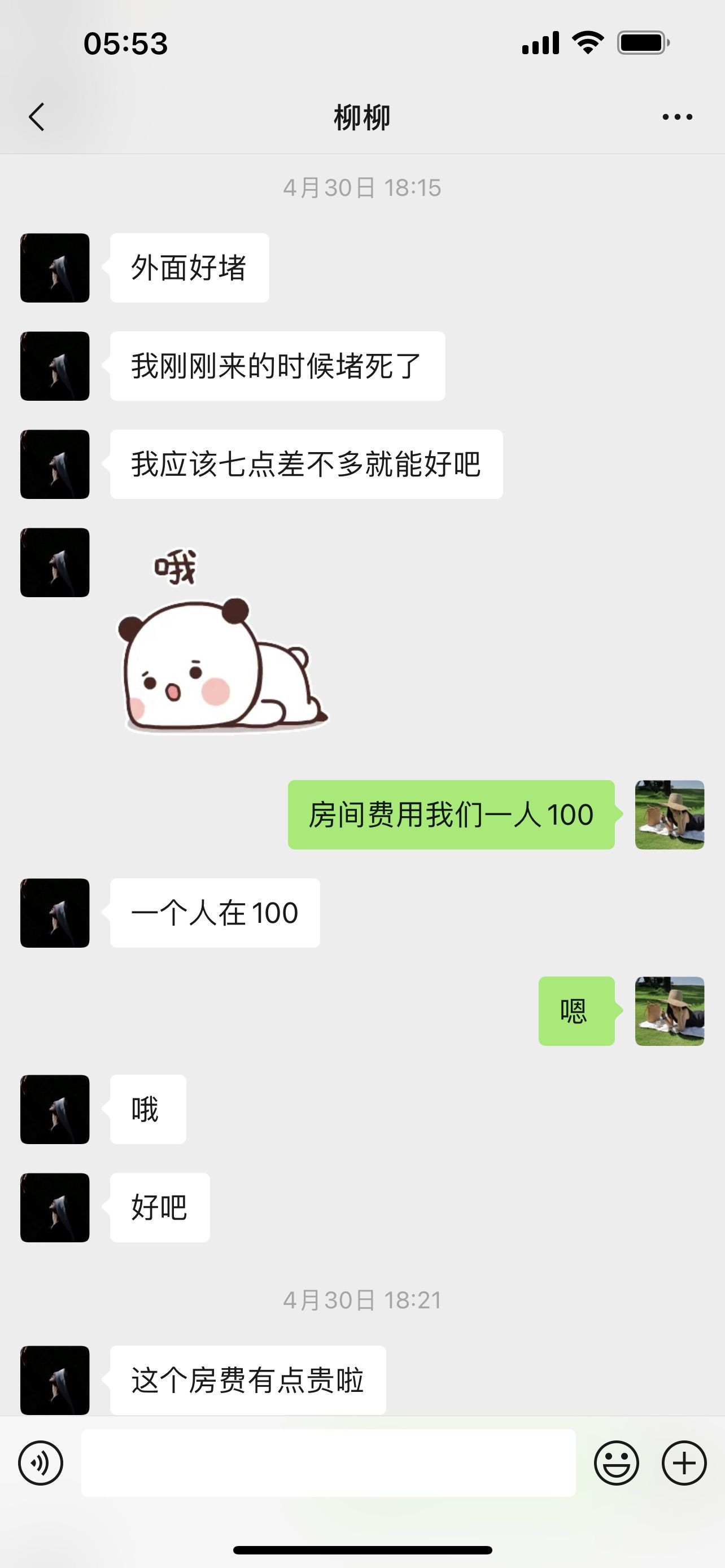Open my avatar beside 房间费用我们一人100
725x1568 pixels.
click(x=670, y=814)
